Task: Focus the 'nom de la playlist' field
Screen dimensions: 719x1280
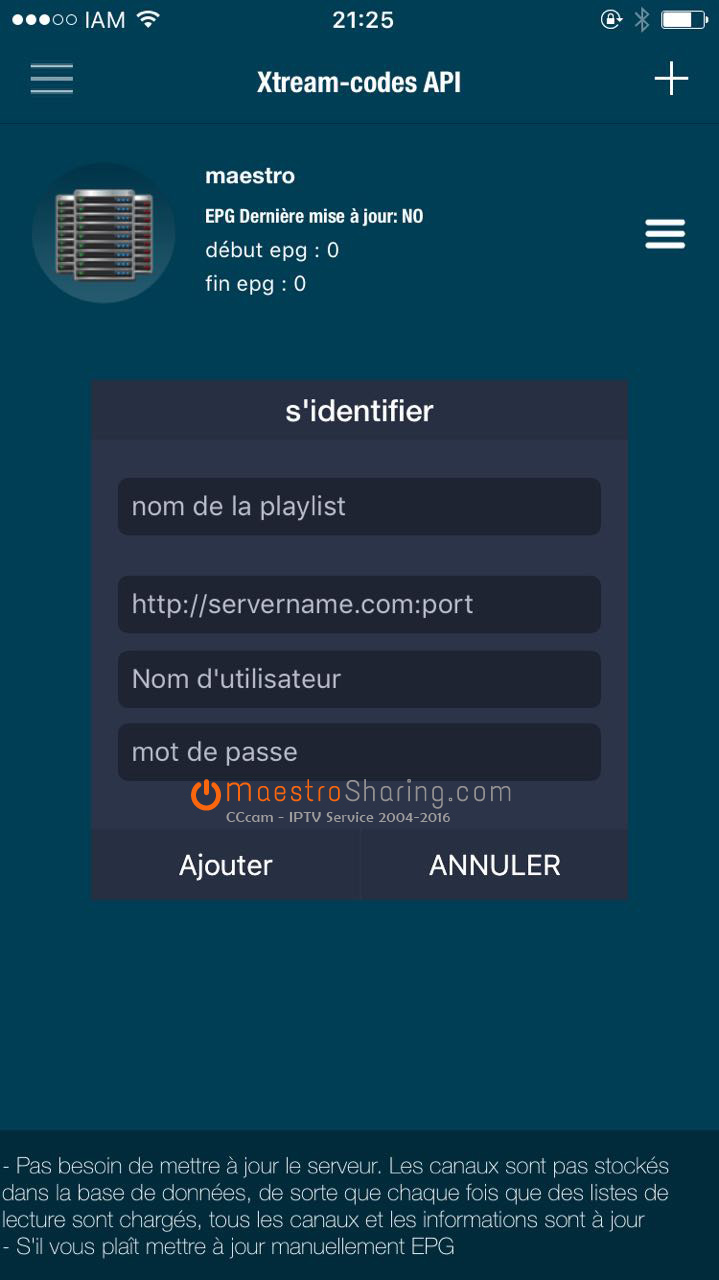Action: click(359, 506)
